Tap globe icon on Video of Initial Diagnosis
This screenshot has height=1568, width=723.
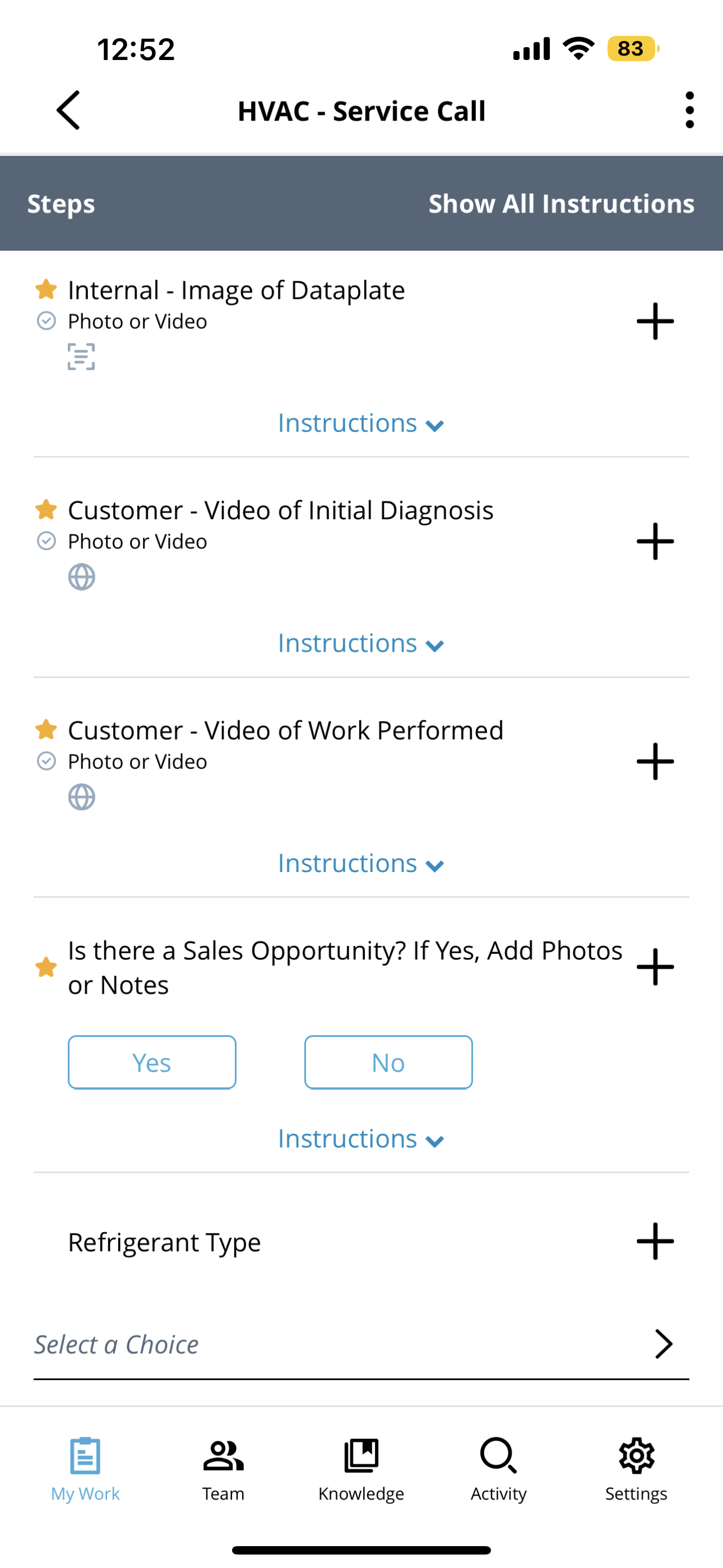tap(82, 577)
